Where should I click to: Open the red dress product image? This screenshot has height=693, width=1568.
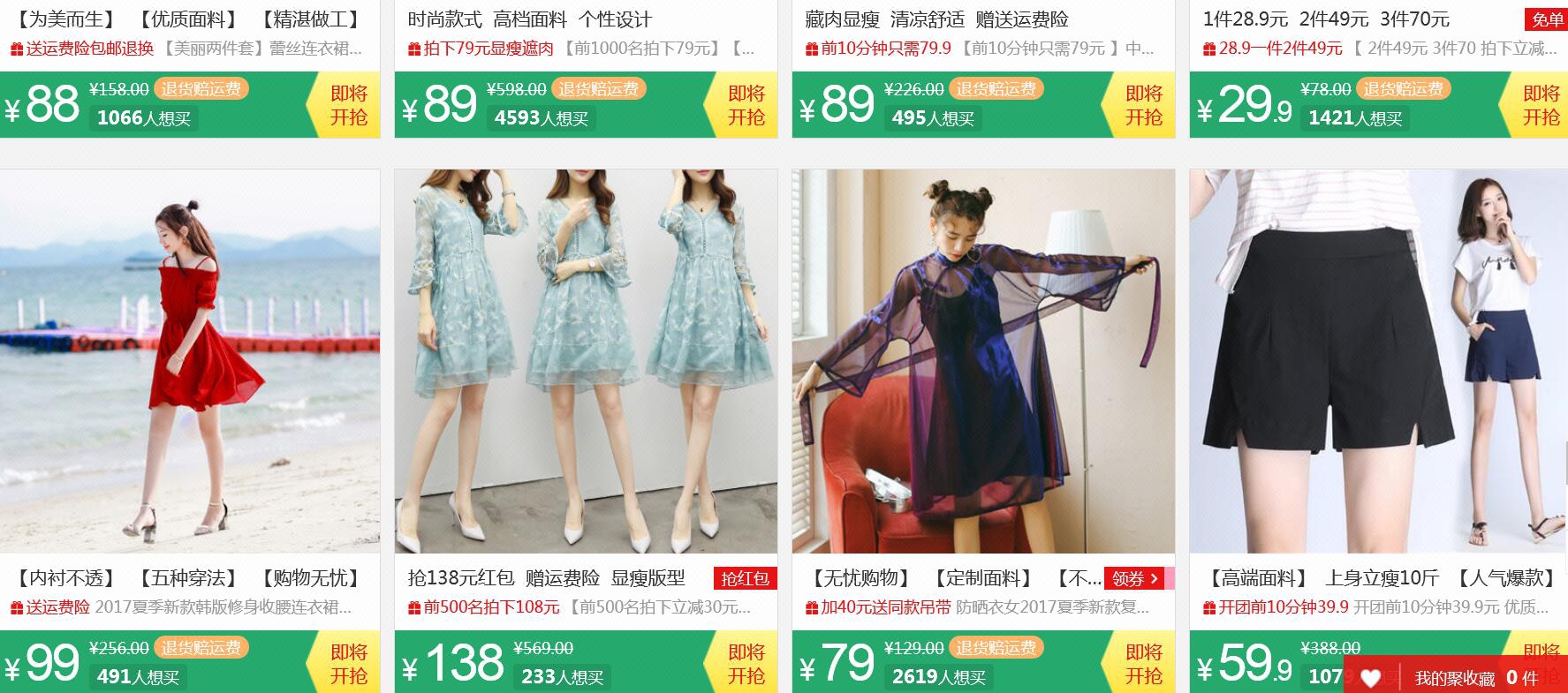(189, 360)
